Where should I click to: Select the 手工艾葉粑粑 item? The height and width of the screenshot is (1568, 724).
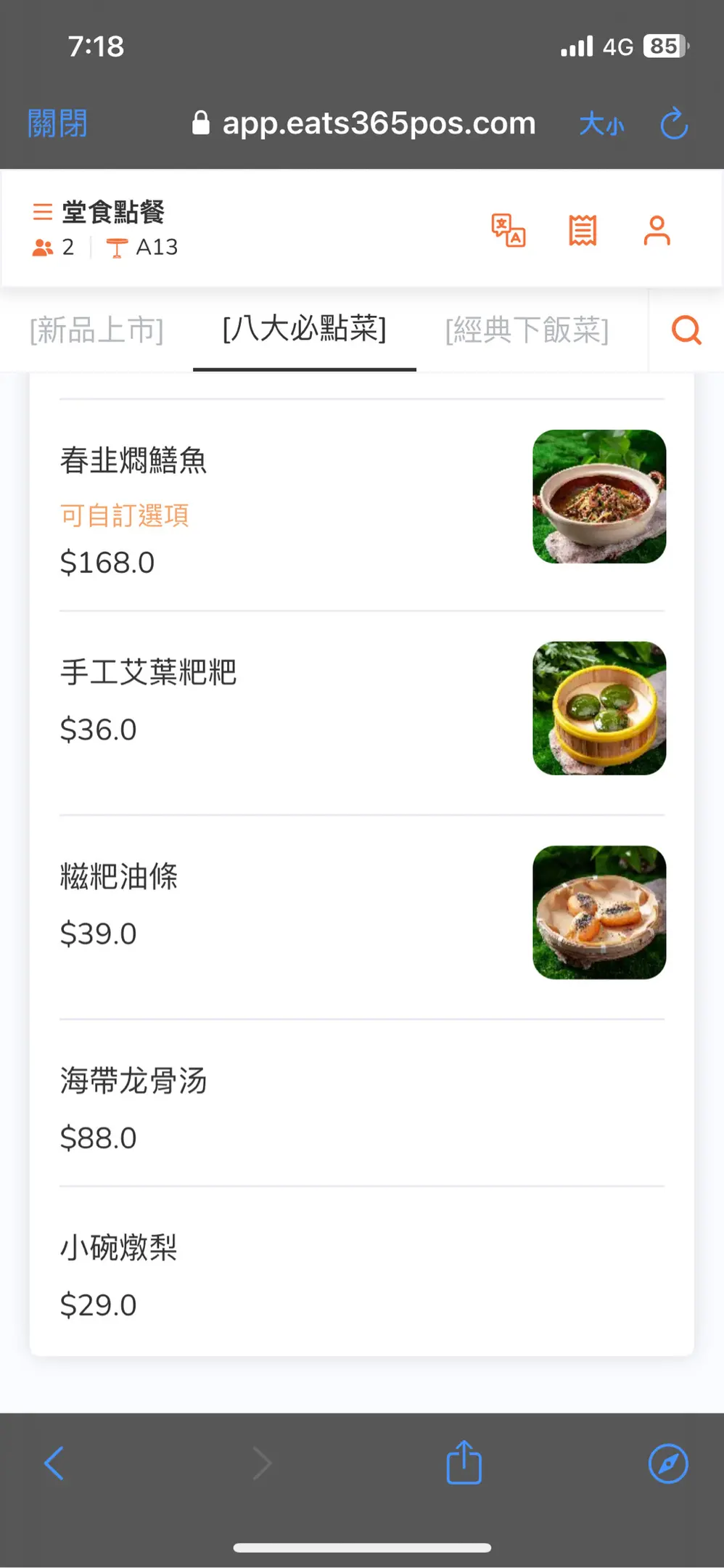coord(362,713)
